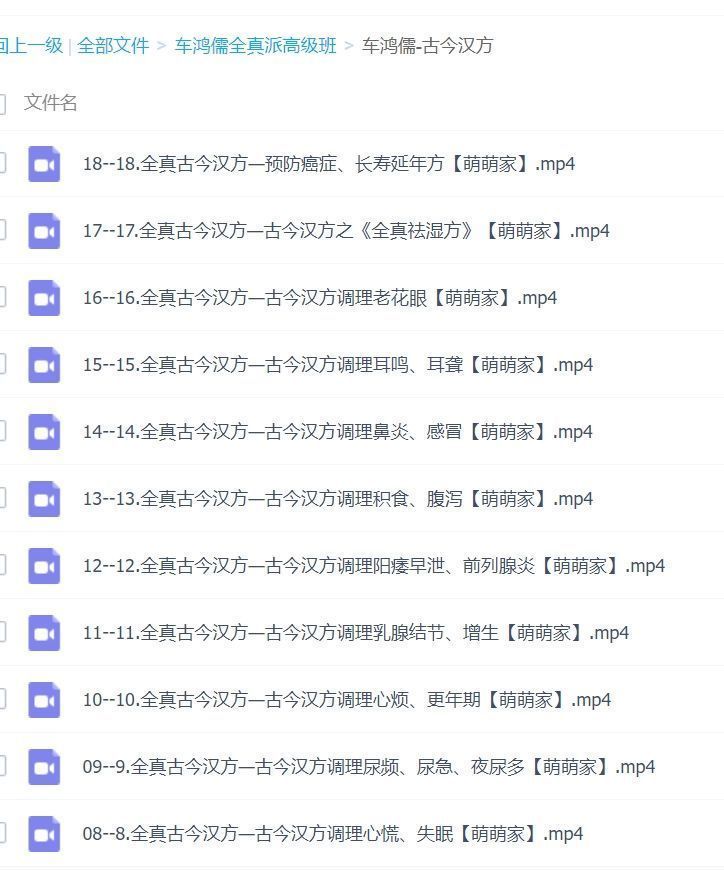Viewport: 724px width, 870px height.
Task: Tick the checkbox for video 13 积食、腹泻
Action: [x=2, y=498]
